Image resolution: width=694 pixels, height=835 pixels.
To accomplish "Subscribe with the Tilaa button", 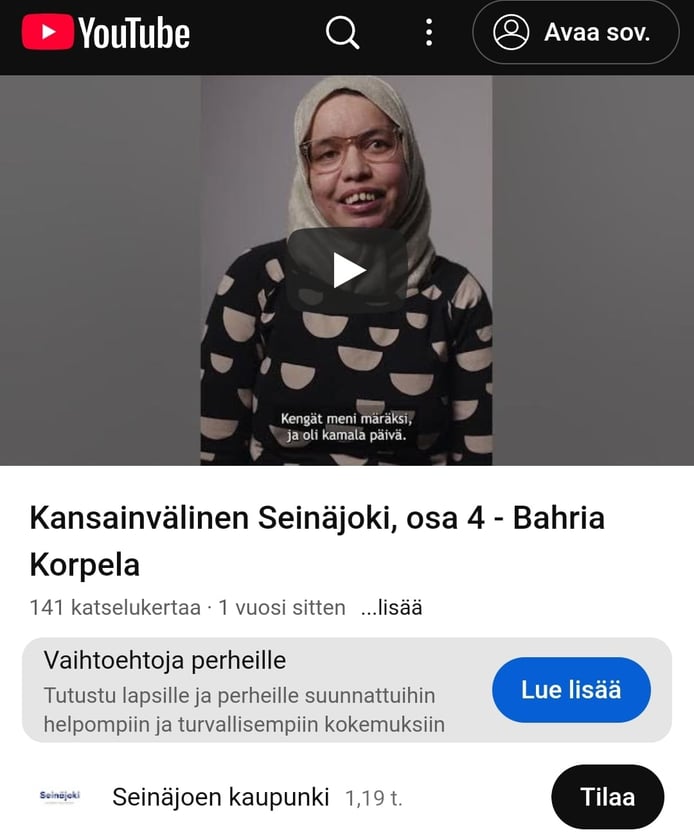I will (607, 797).
